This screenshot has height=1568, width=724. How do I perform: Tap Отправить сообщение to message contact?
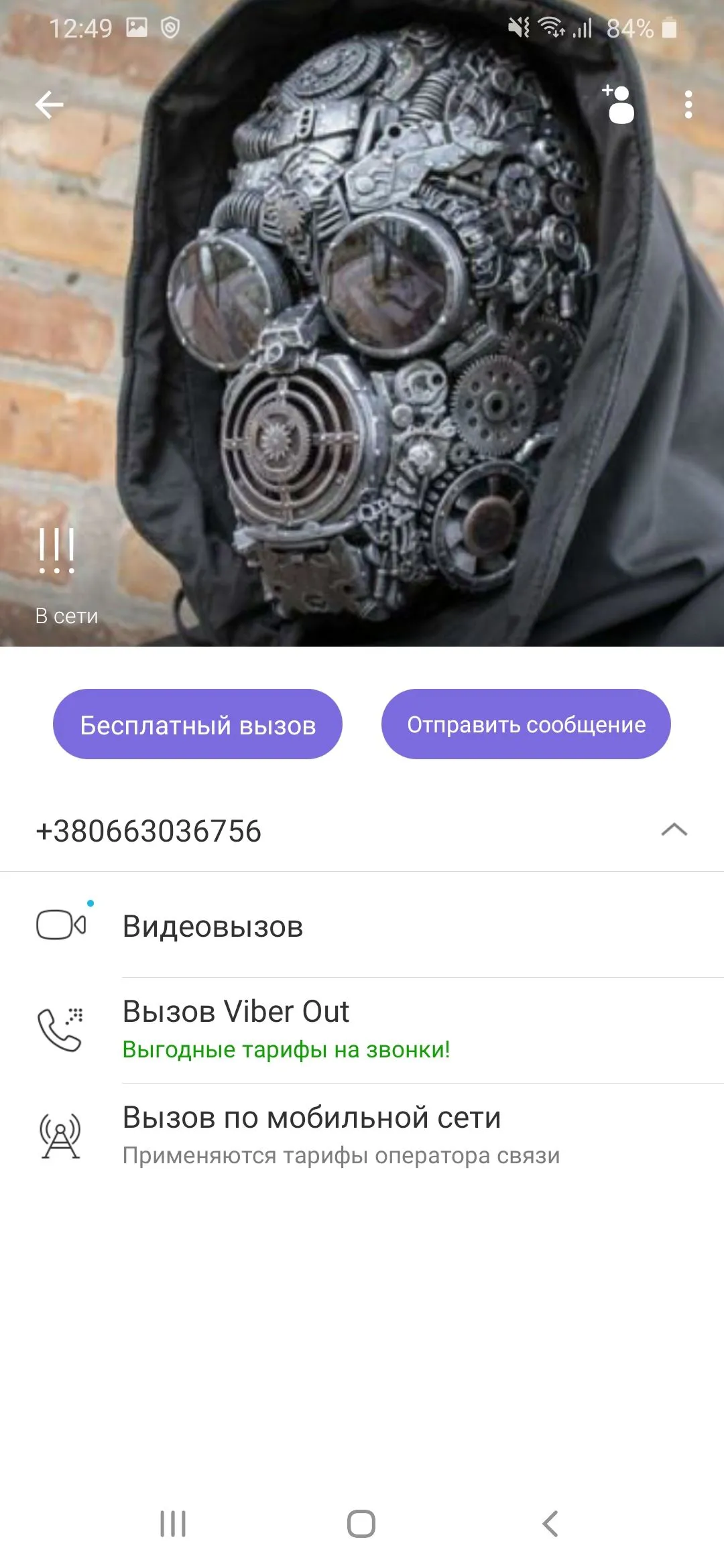pos(526,724)
